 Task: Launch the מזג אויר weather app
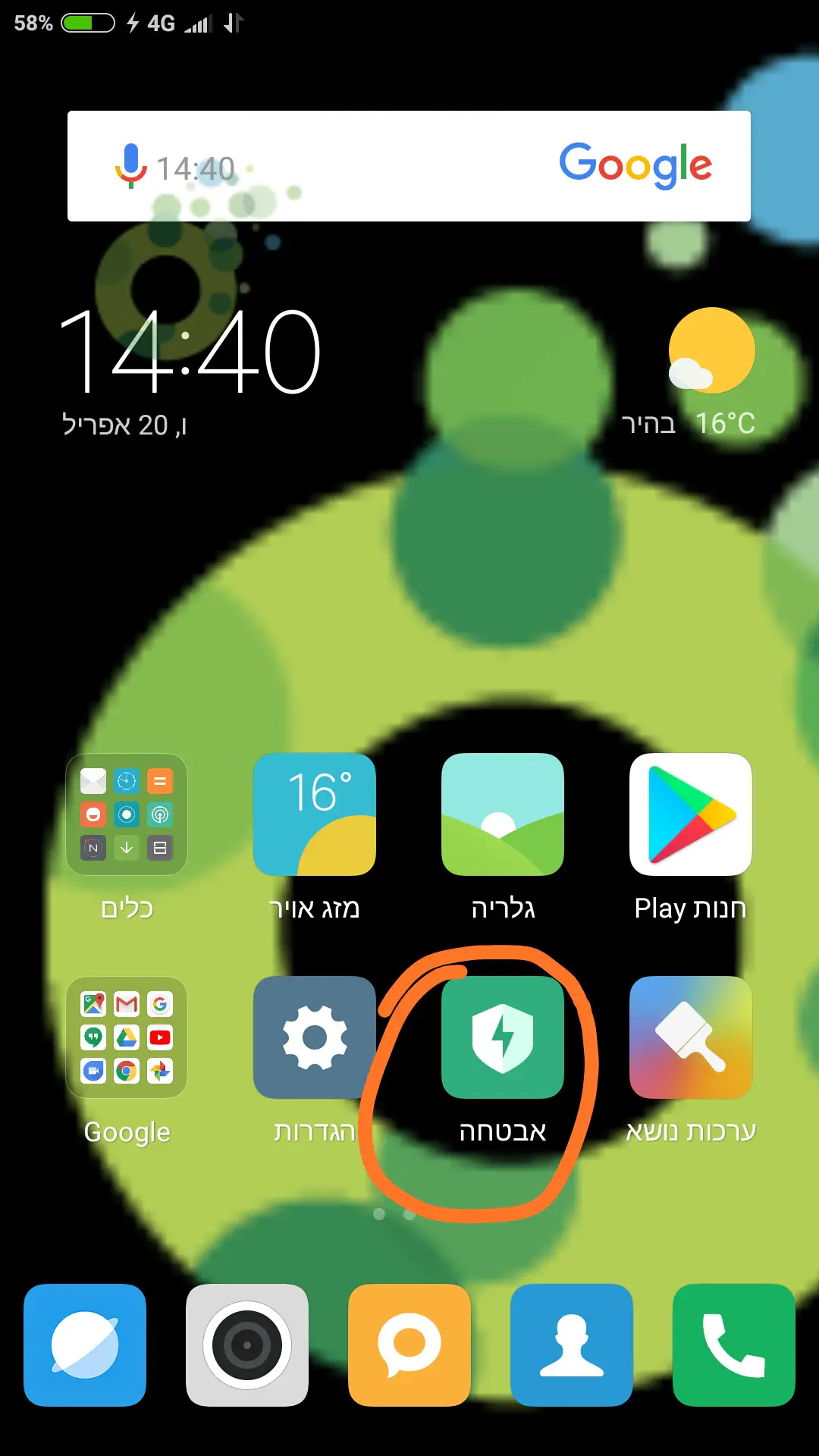tap(314, 815)
